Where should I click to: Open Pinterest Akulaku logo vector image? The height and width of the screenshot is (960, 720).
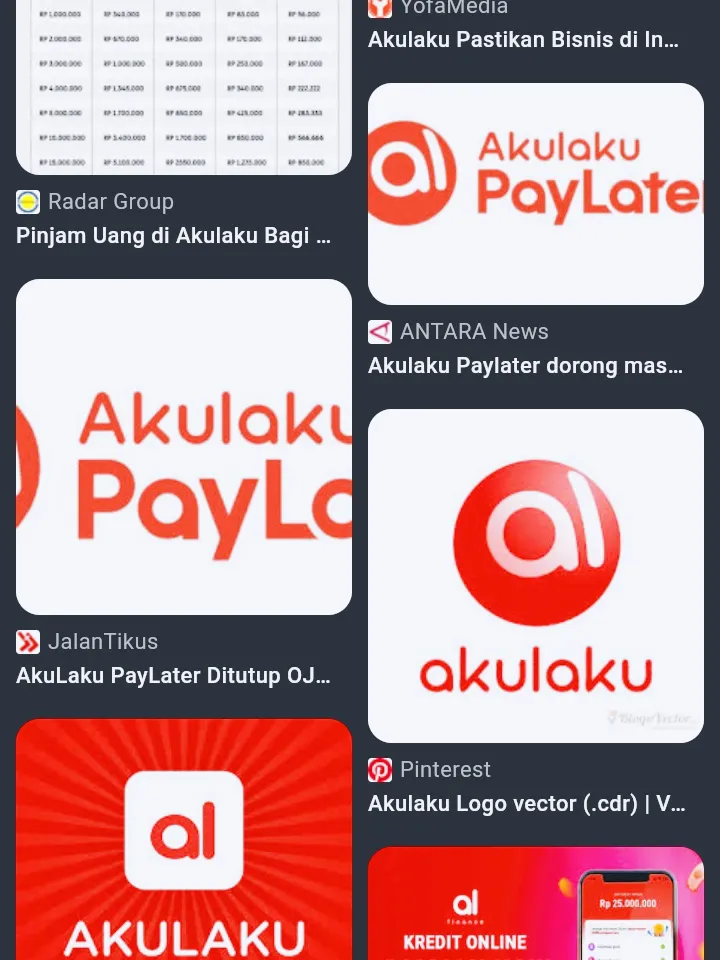[x=535, y=575]
